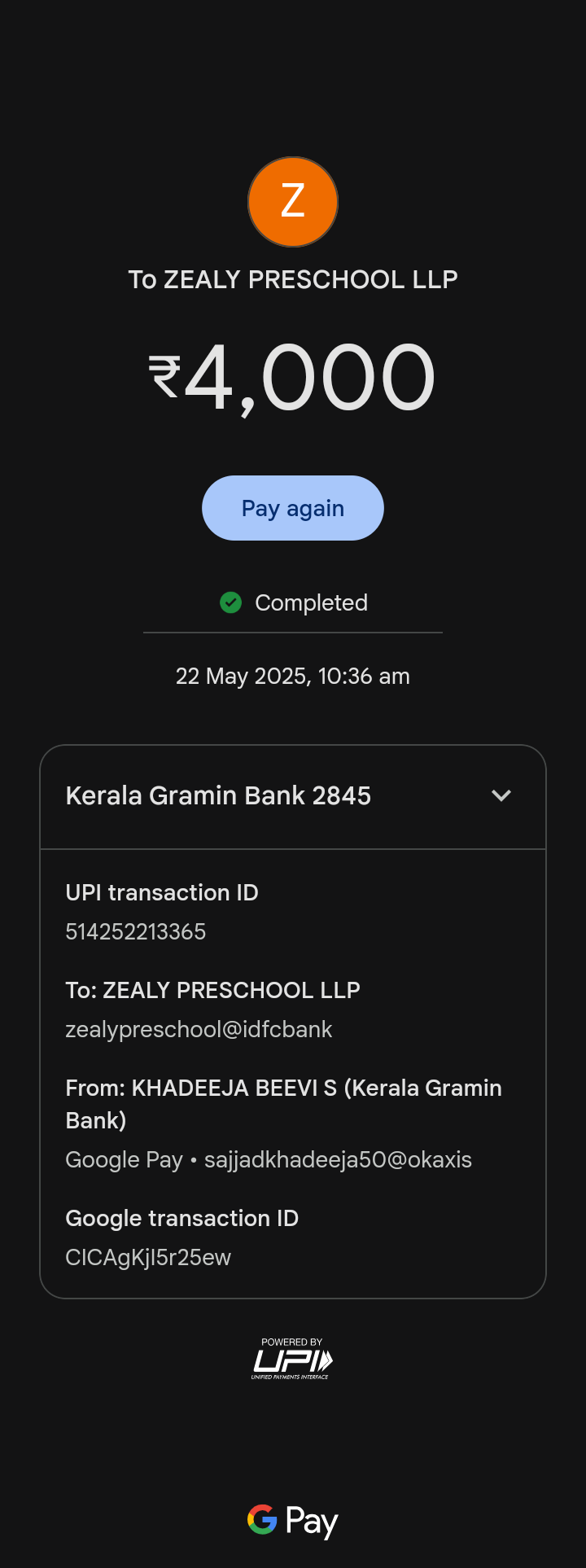Viewport: 586px width, 1568px height.
Task: Collapse the Kerala Gramin Bank 2845 details
Action: (501, 795)
